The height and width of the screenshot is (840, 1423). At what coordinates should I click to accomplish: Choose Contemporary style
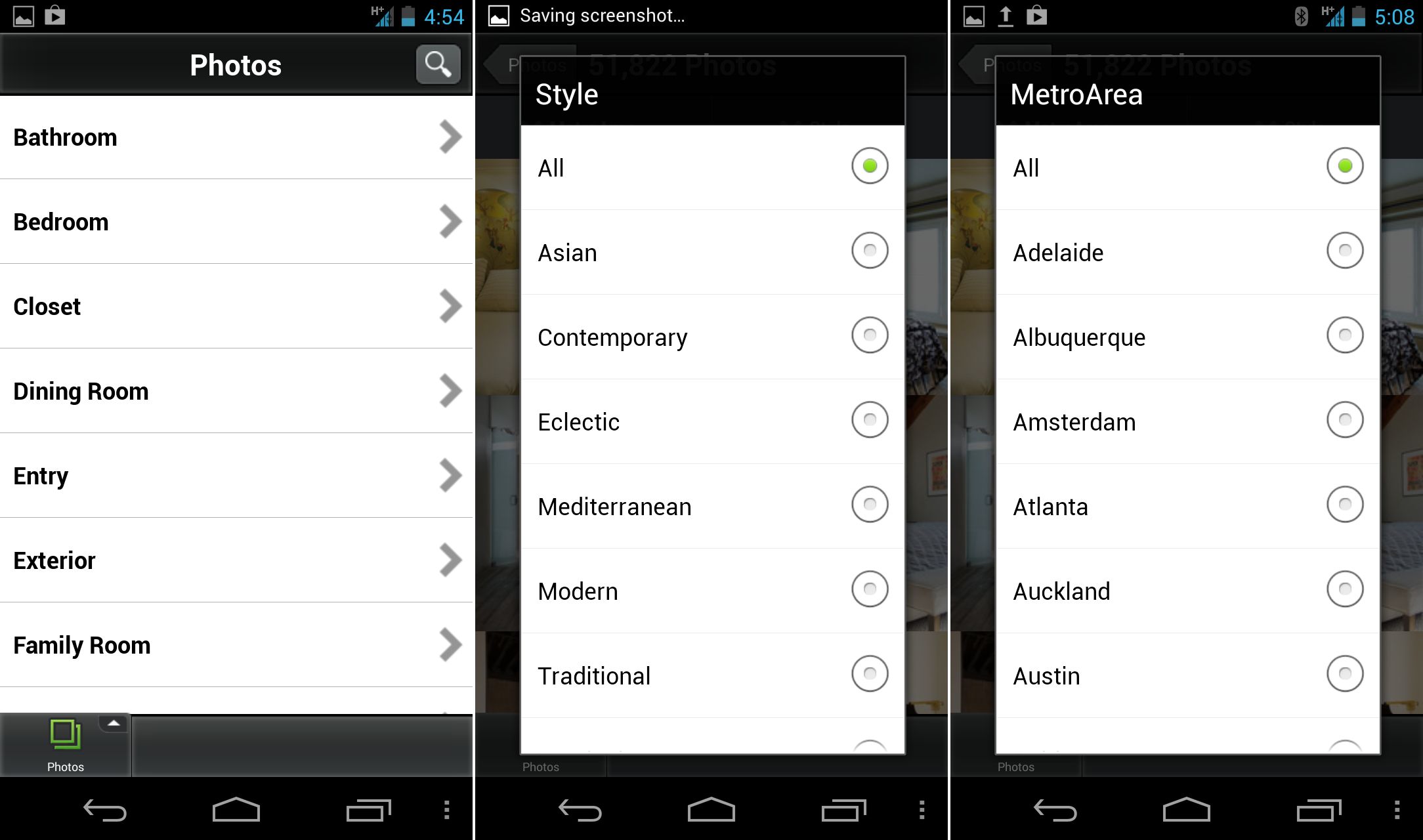(712, 337)
